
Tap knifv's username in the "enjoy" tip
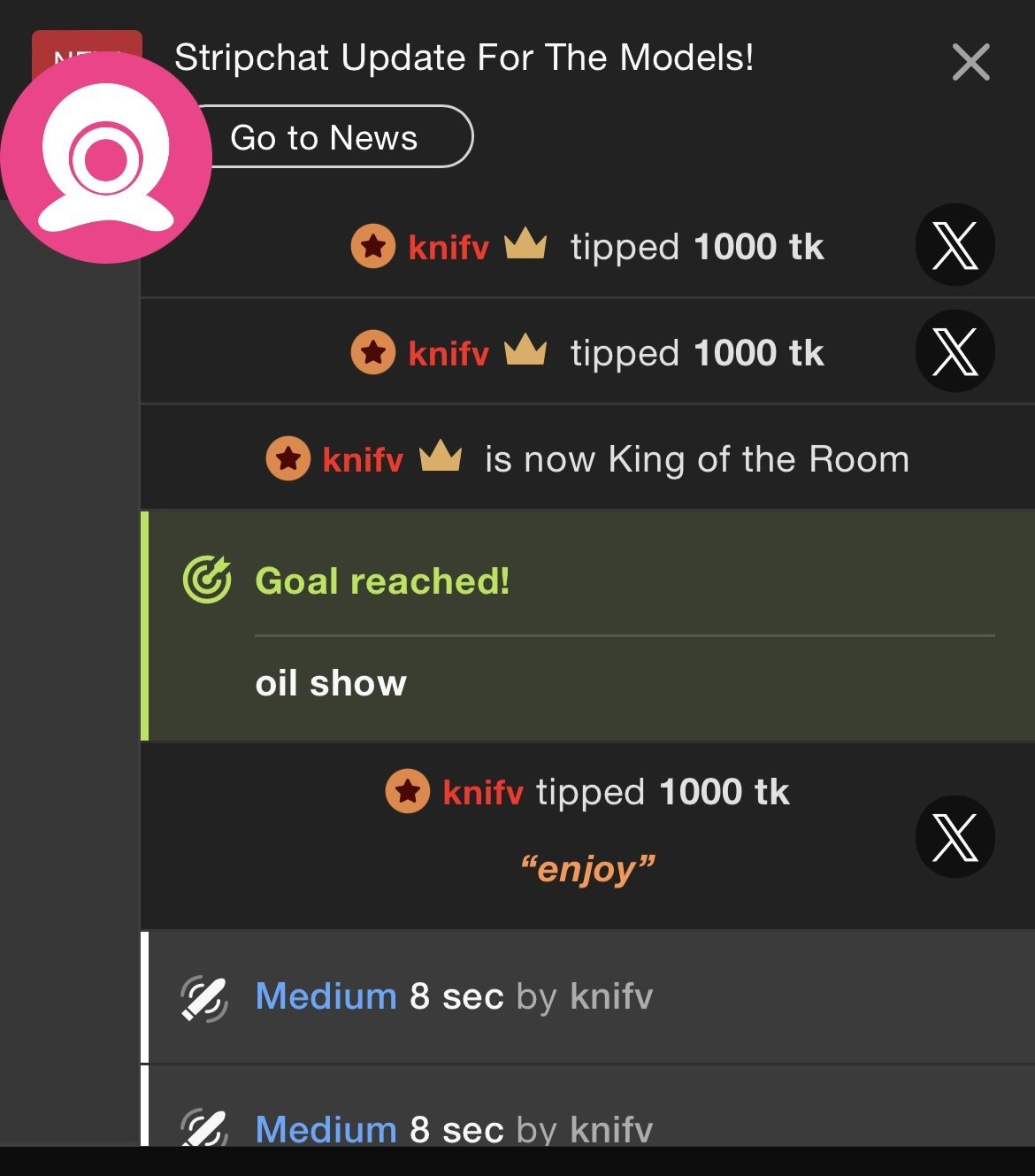tap(482, 793)
